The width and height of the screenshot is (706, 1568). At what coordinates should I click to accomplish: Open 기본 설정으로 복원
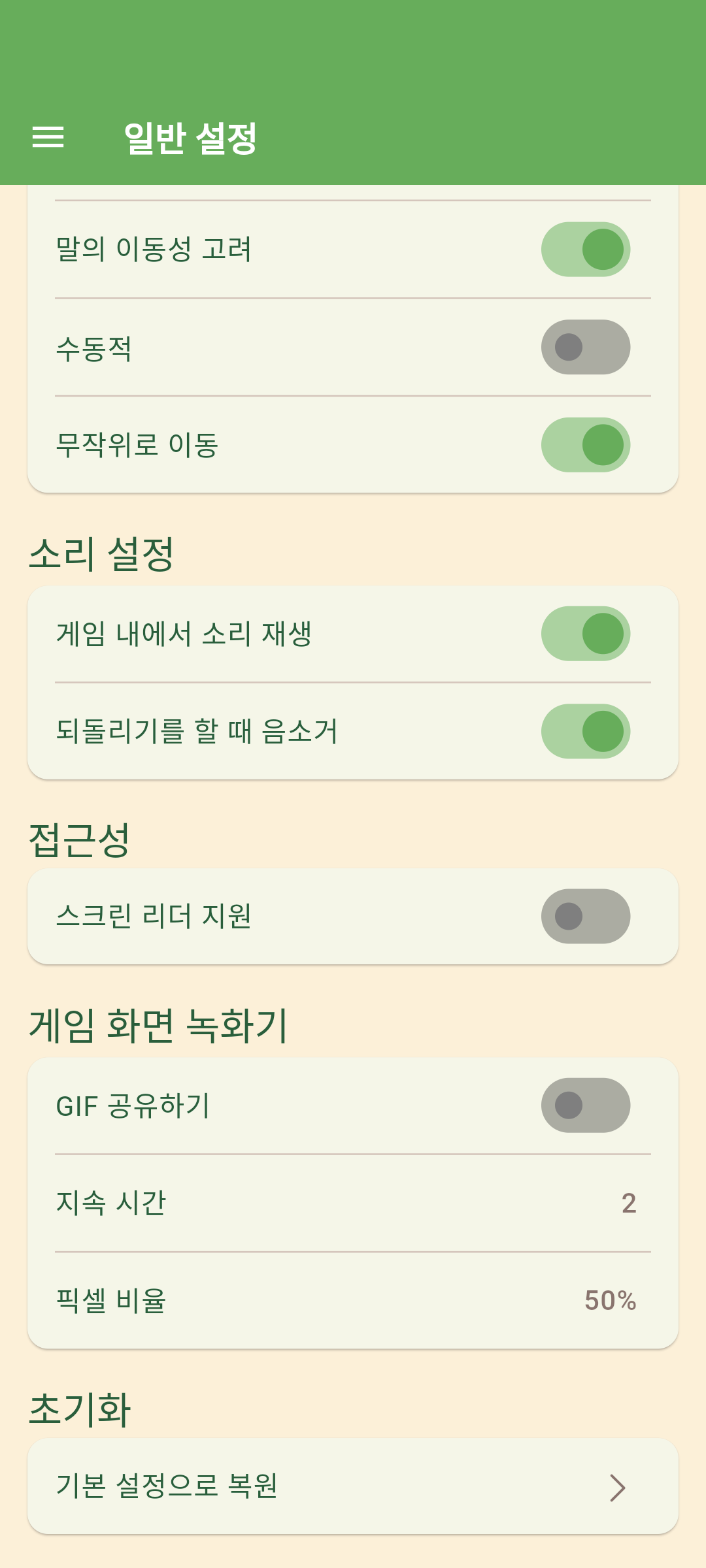353,1487
